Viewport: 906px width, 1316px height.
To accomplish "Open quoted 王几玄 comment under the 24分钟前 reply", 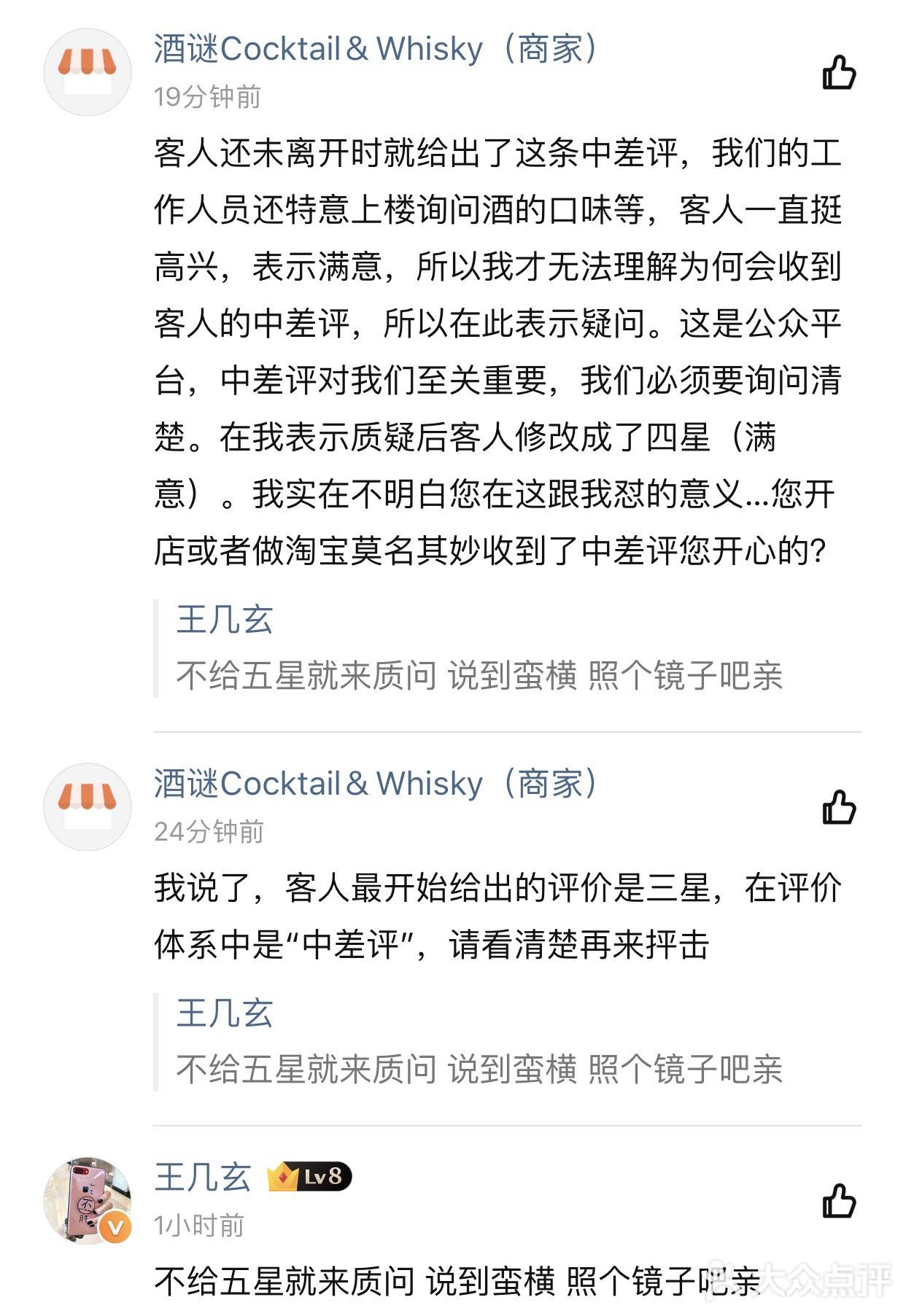I will [479, 1043].
